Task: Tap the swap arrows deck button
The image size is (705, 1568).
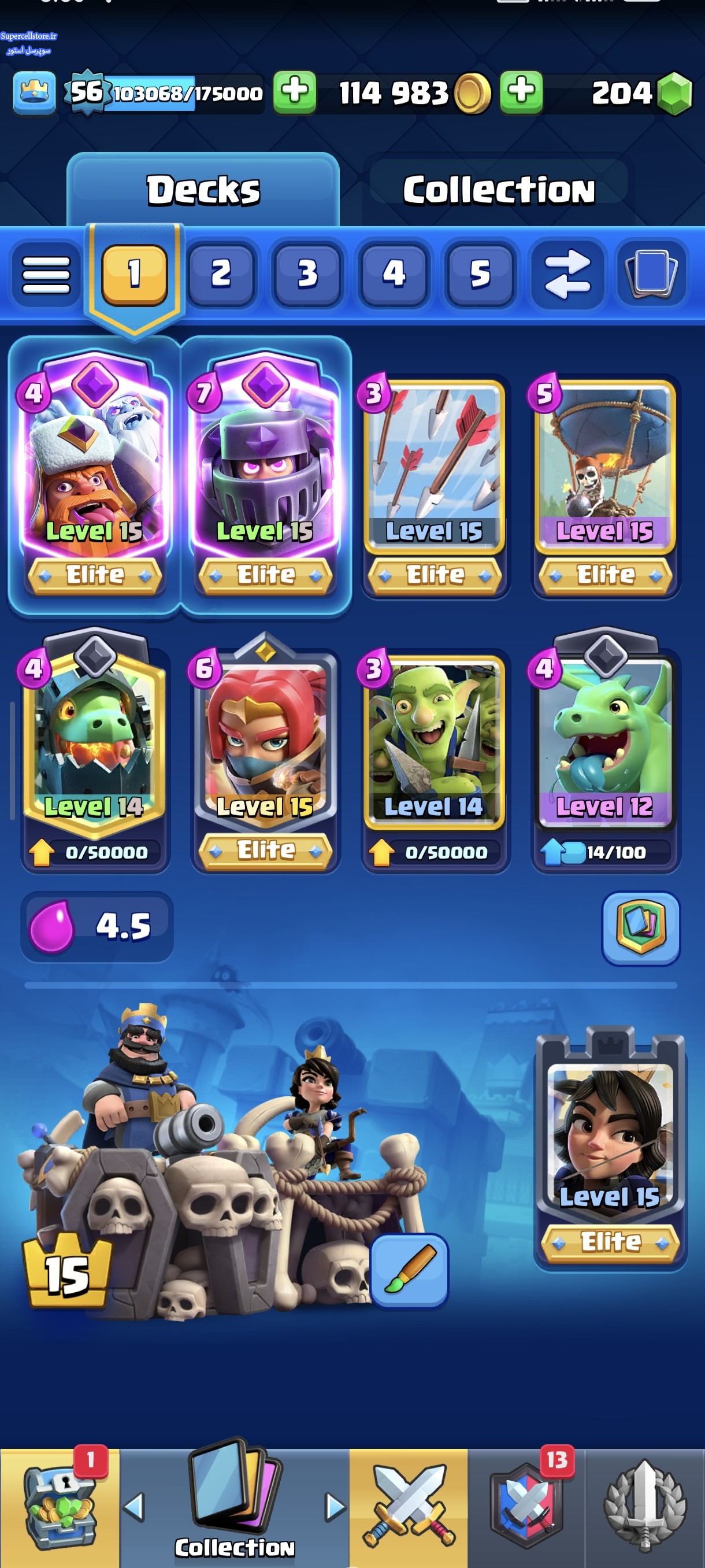Action: point(566,273)
